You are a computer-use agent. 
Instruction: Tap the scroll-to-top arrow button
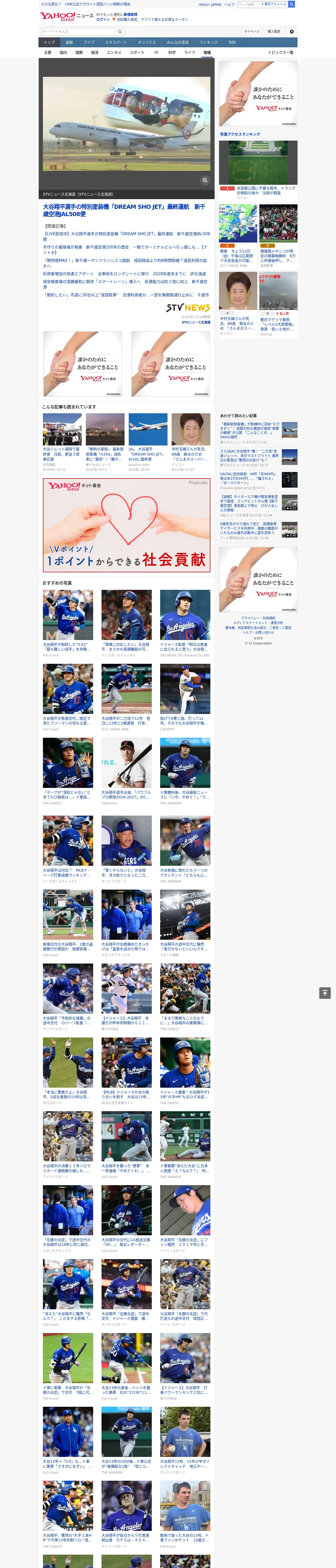[x=325, y=993]
